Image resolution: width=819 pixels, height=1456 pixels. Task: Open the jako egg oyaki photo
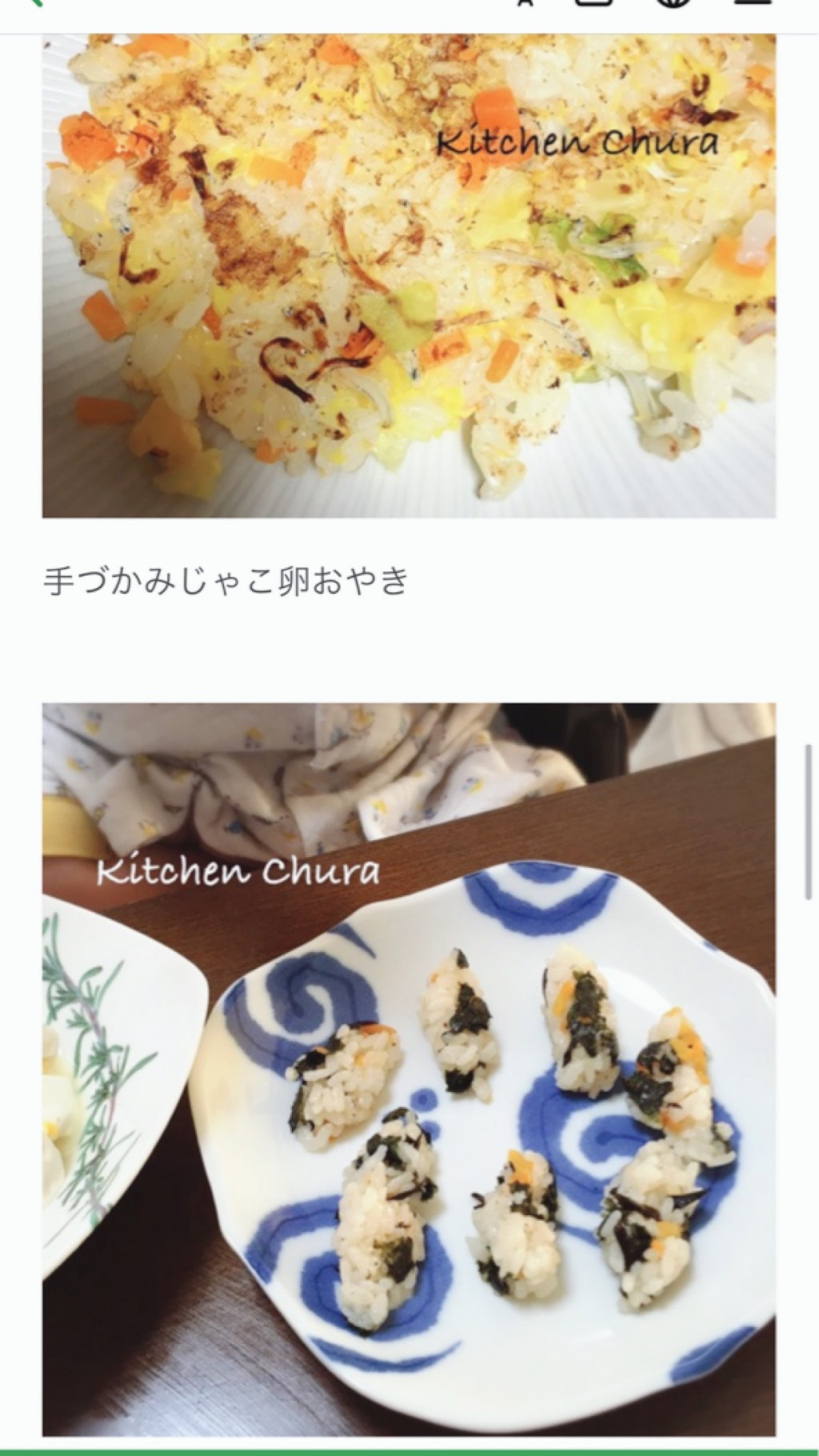point(409,275)
